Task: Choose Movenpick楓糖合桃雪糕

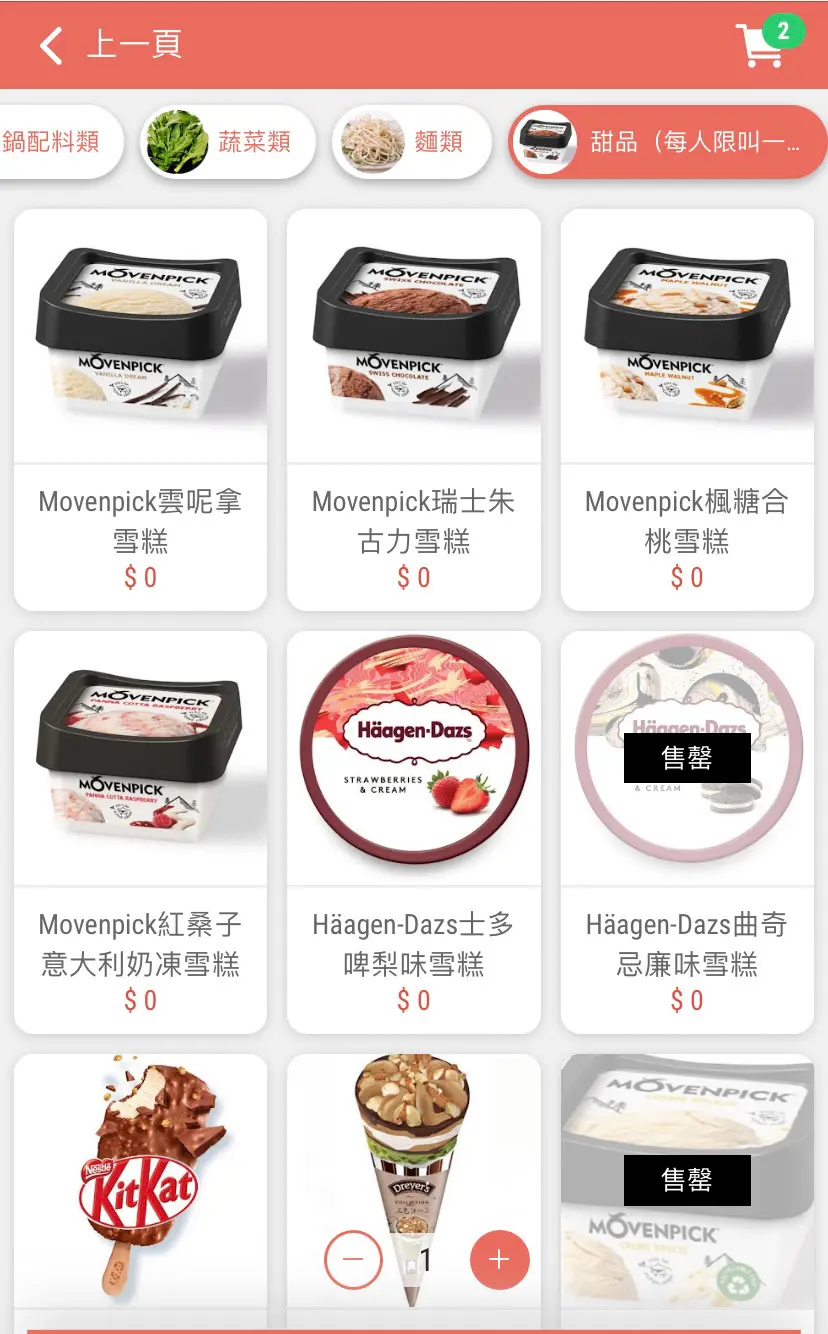Action: coord(687,410)
